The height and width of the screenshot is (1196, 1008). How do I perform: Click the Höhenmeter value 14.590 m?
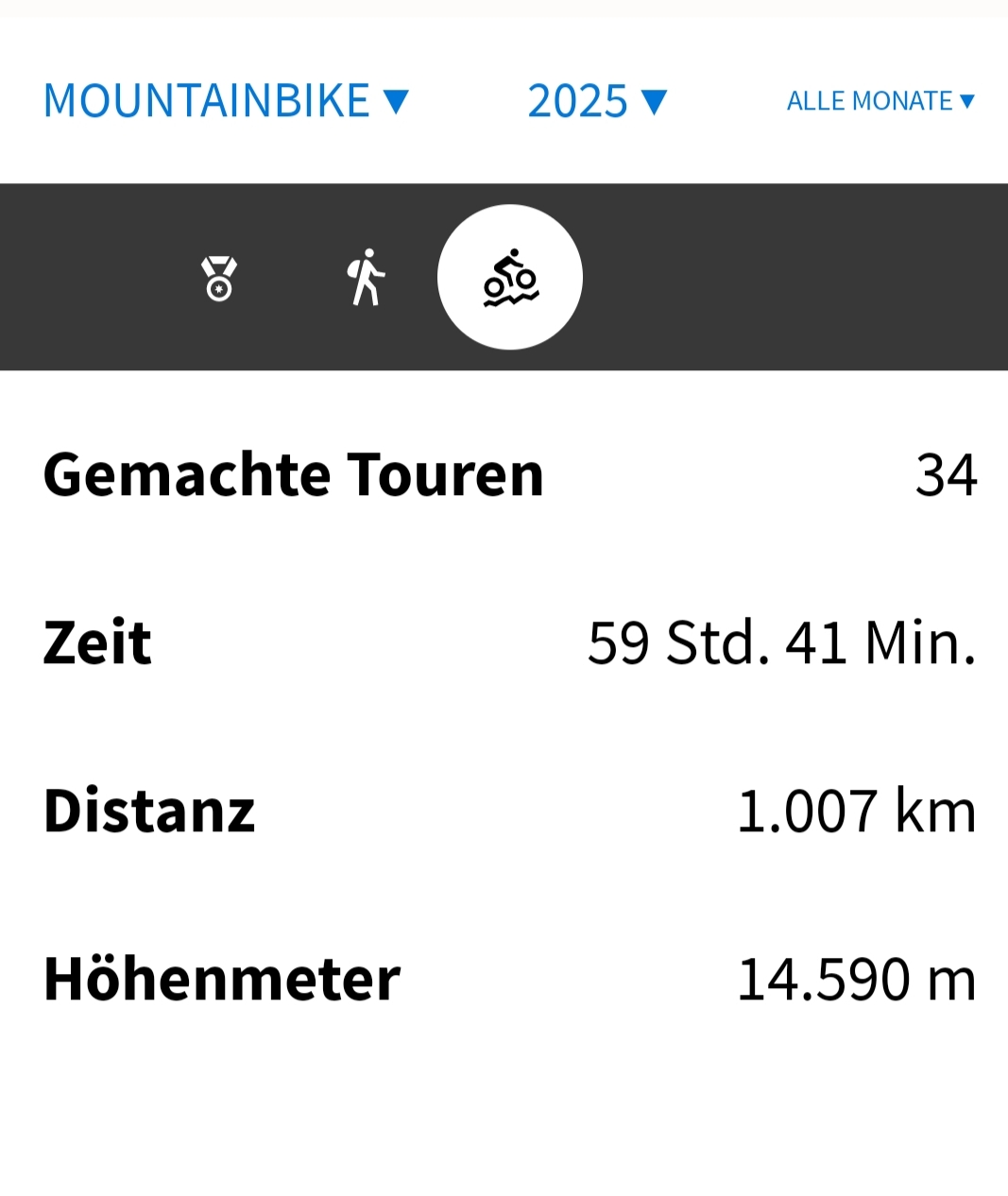tap(855, 980)
